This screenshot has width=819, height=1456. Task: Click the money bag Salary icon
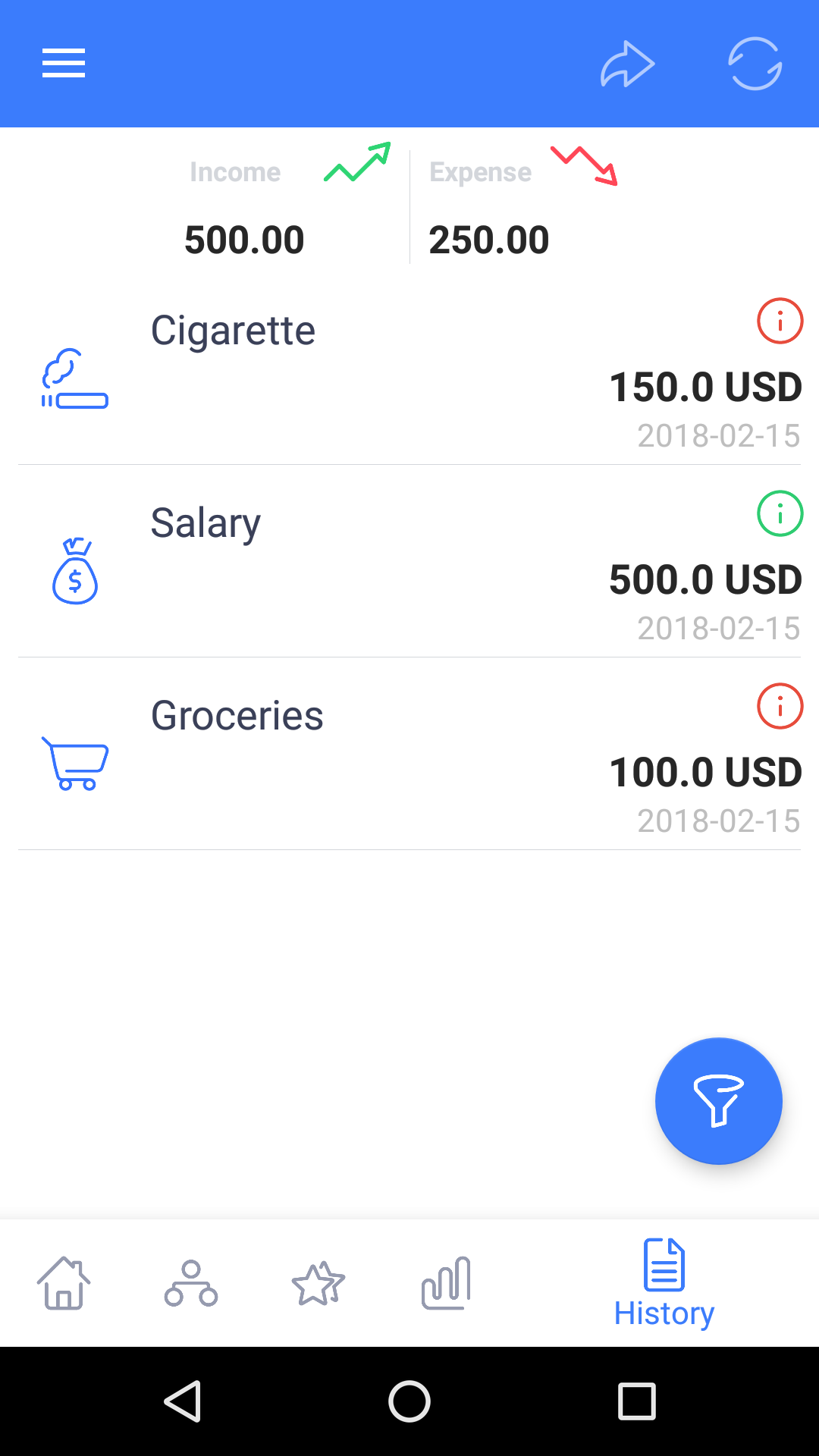(x=75, y=572)
